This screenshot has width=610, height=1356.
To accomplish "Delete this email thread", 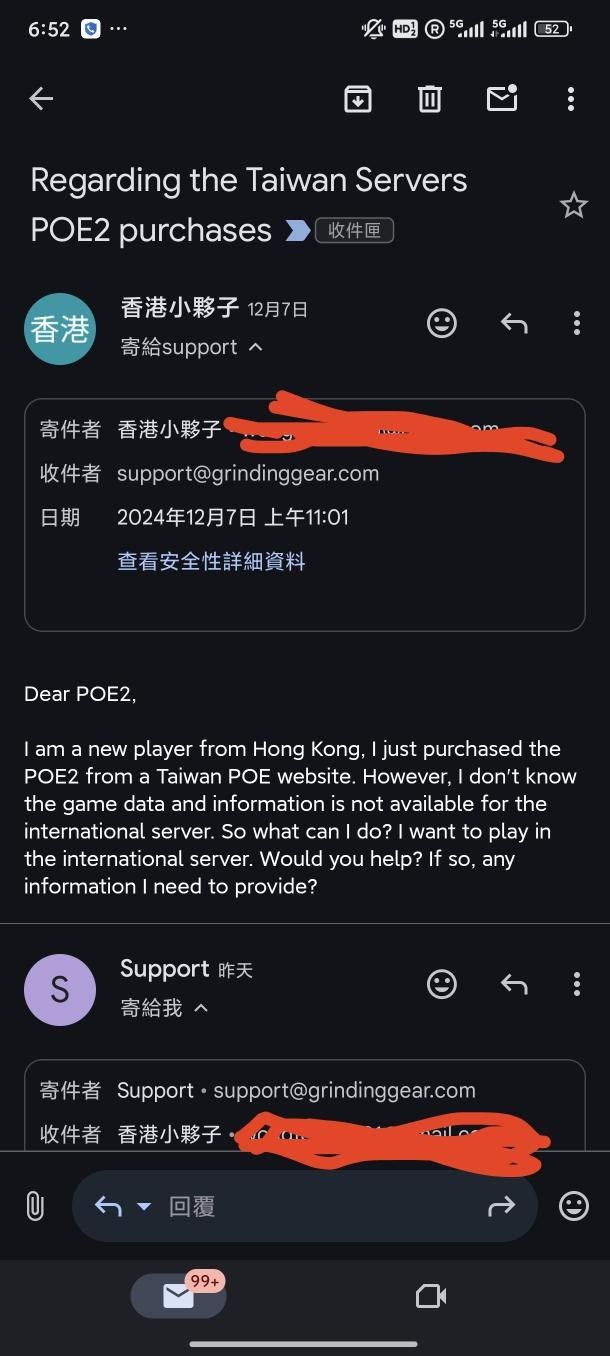I will [x=429, y=98].
